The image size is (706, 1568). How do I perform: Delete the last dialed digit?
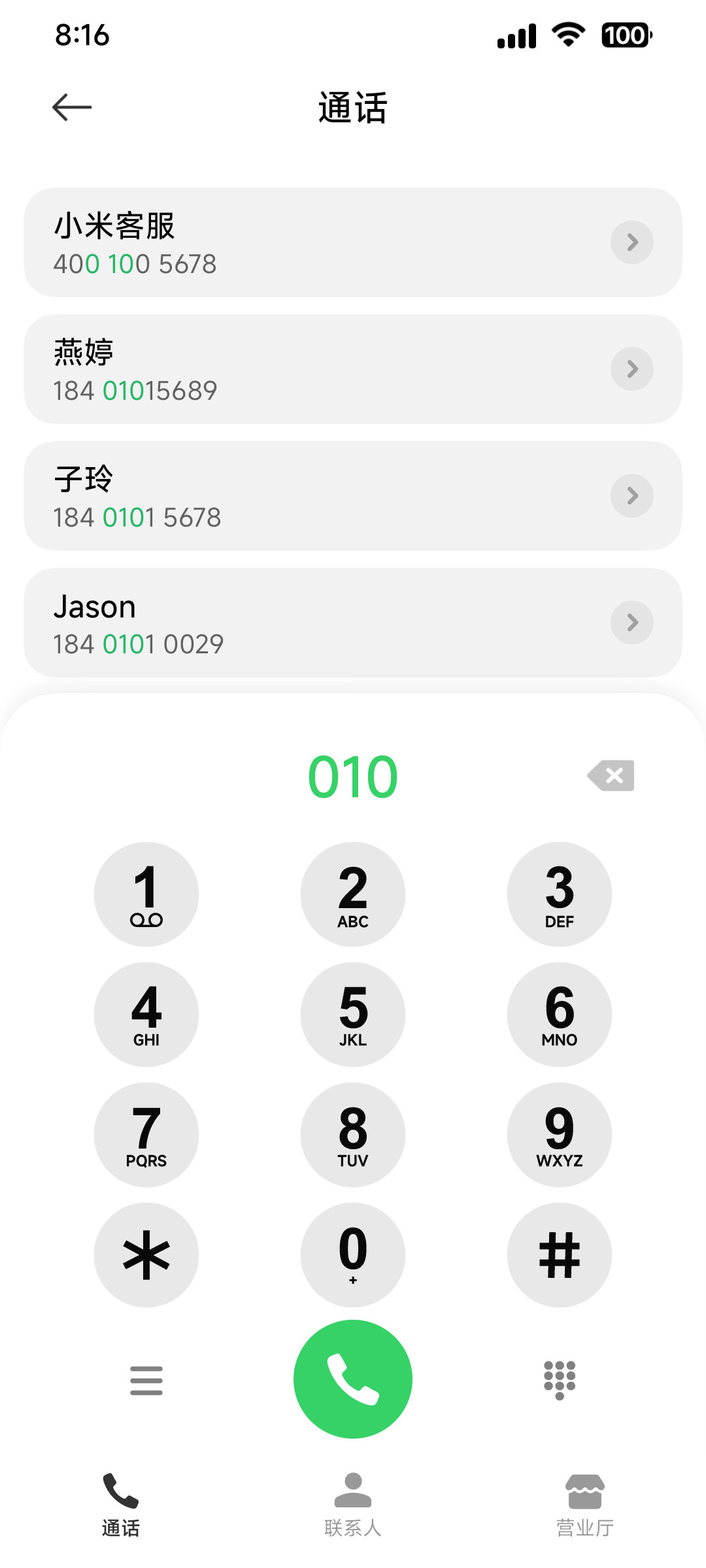point(611,776)
